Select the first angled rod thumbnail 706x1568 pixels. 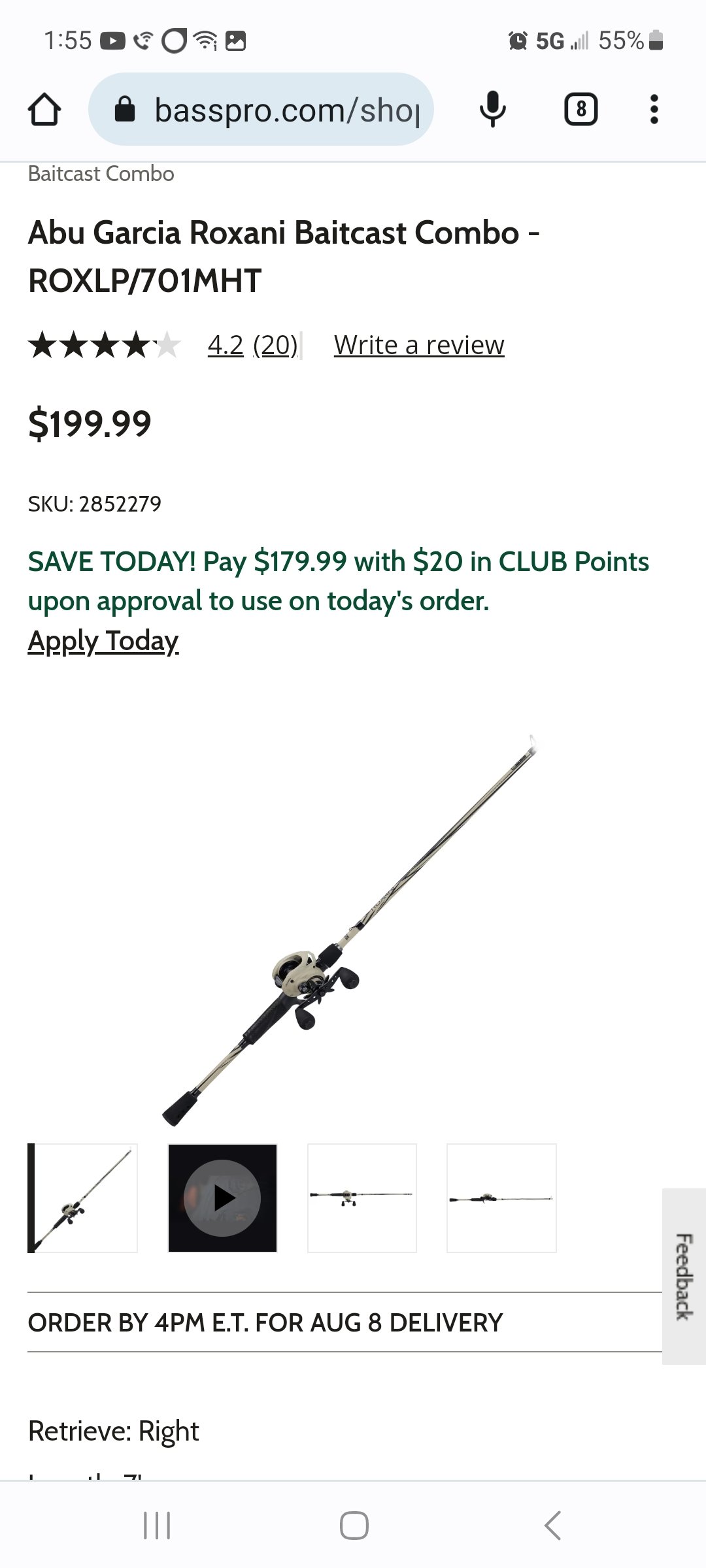[82, 1198]
